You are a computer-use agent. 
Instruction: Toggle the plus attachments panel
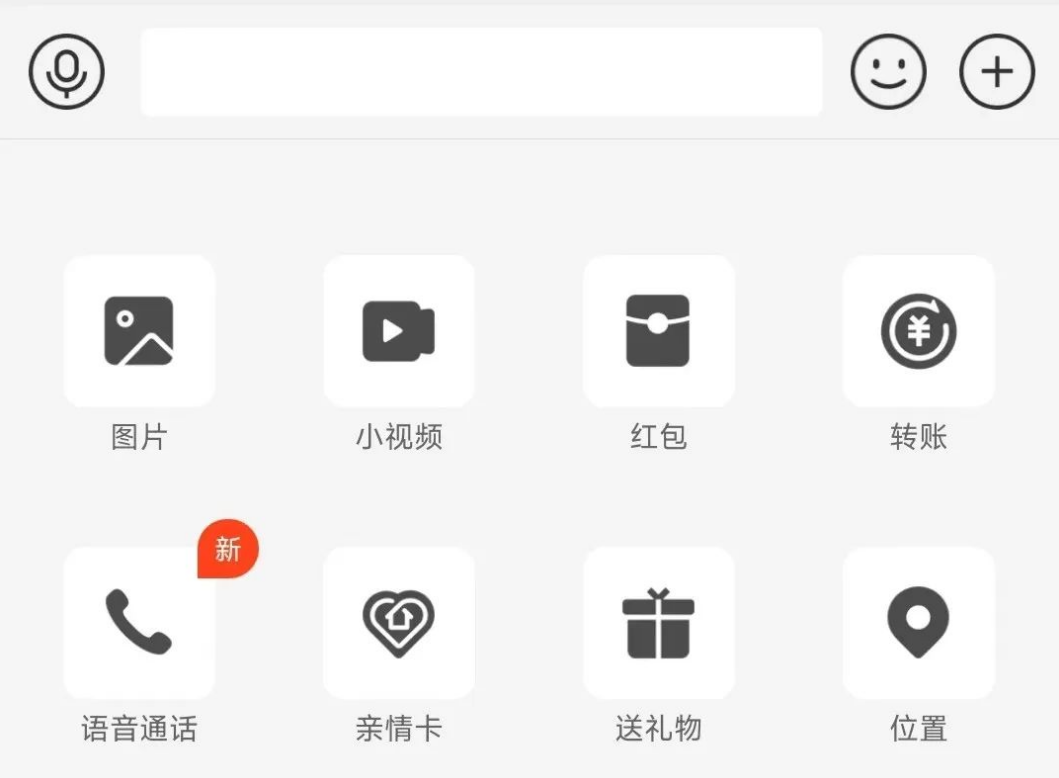[996, 72]
